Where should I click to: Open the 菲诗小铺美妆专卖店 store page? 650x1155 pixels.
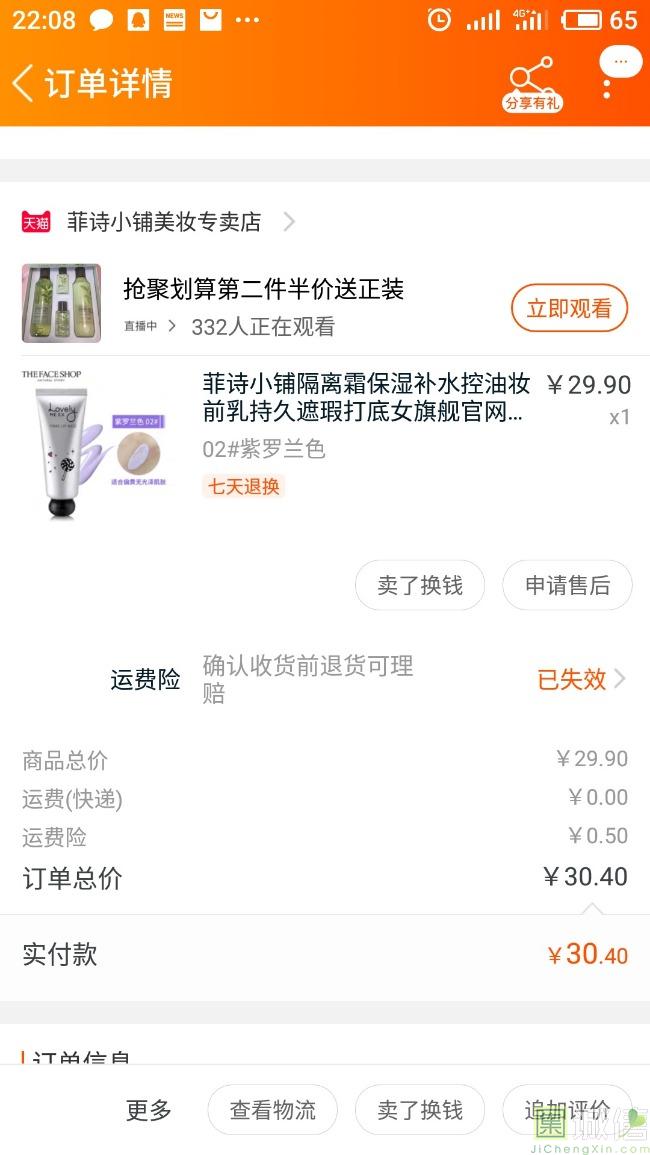164,222
